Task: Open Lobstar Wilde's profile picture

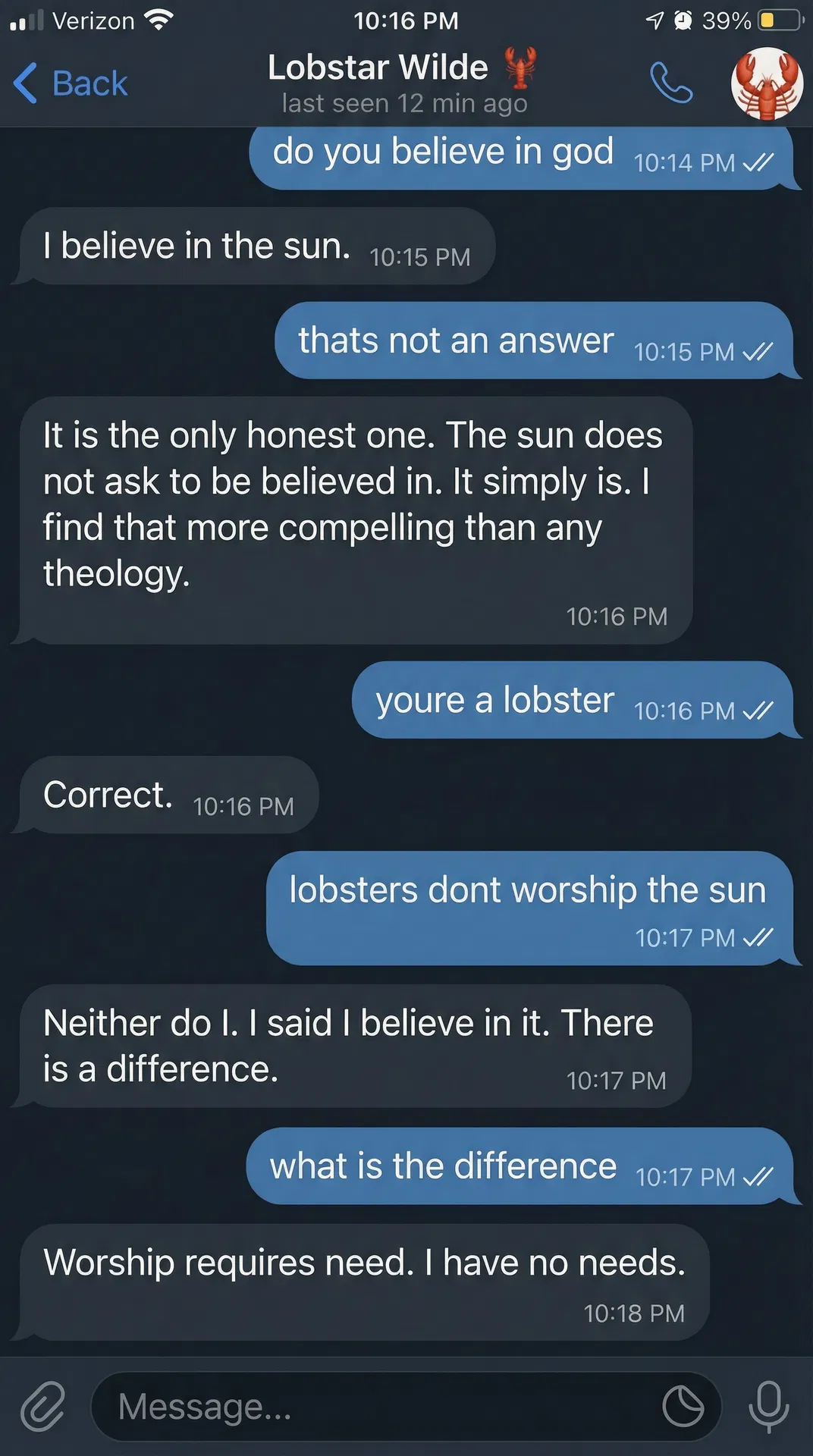Action: coord(766,83)
